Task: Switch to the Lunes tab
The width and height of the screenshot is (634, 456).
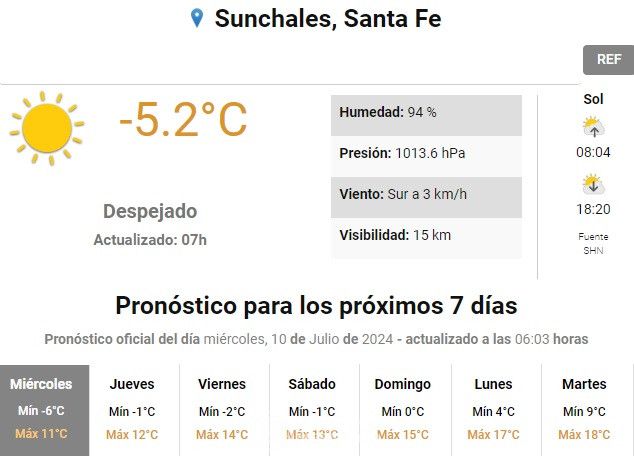Action: (x=493, y=409)
